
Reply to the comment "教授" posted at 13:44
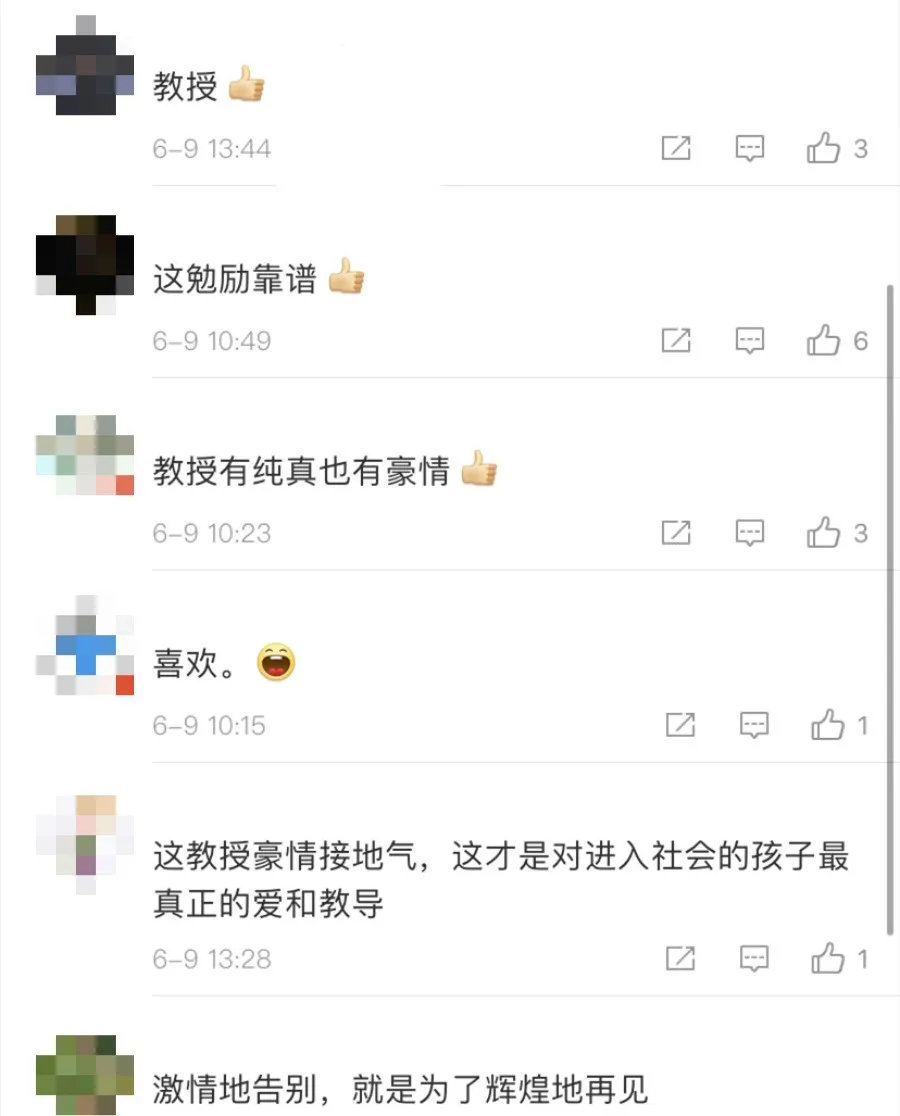pyautogui.click(x=750, y=149)
